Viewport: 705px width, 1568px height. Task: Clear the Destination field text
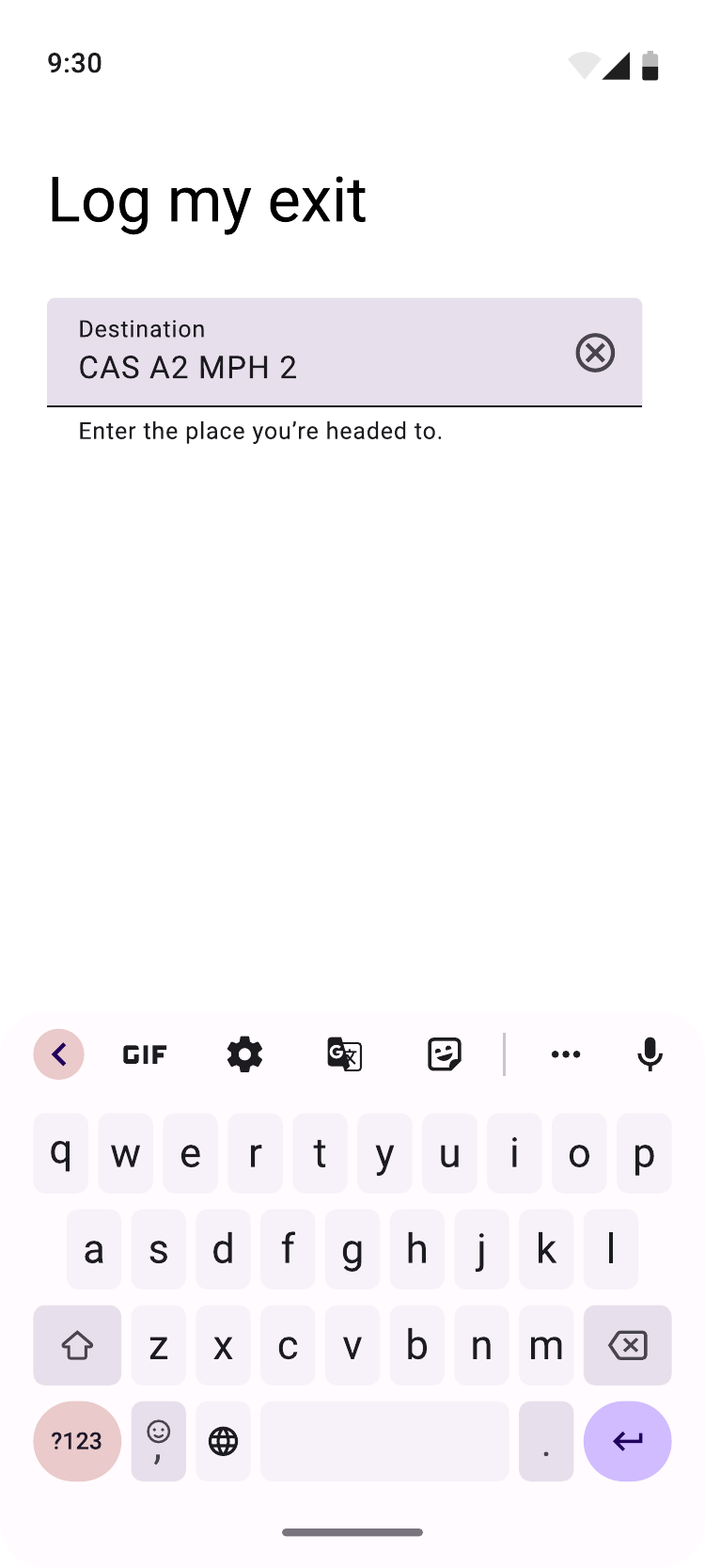click(x=595, y=353)
